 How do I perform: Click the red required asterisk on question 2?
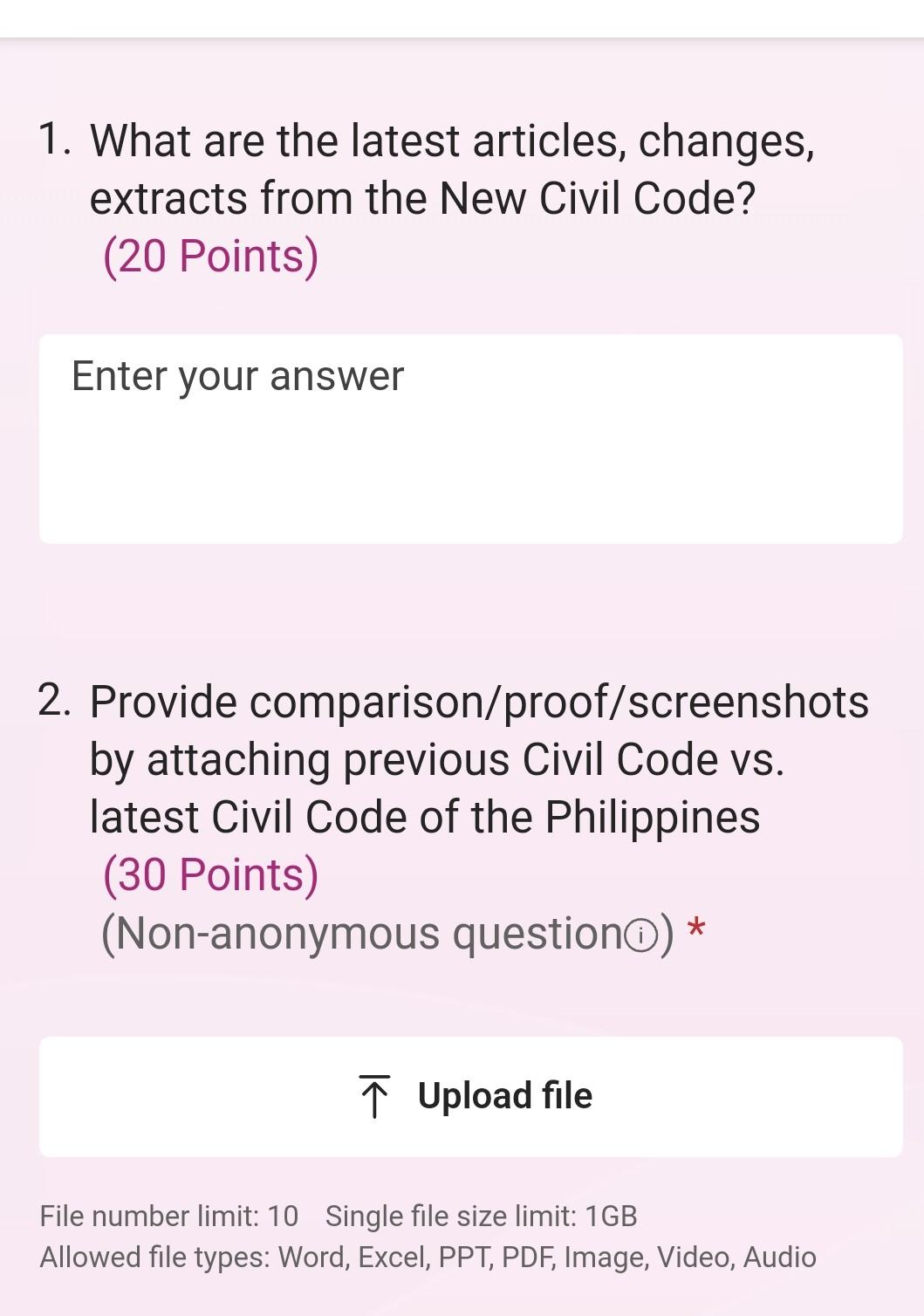coord(698,931)
